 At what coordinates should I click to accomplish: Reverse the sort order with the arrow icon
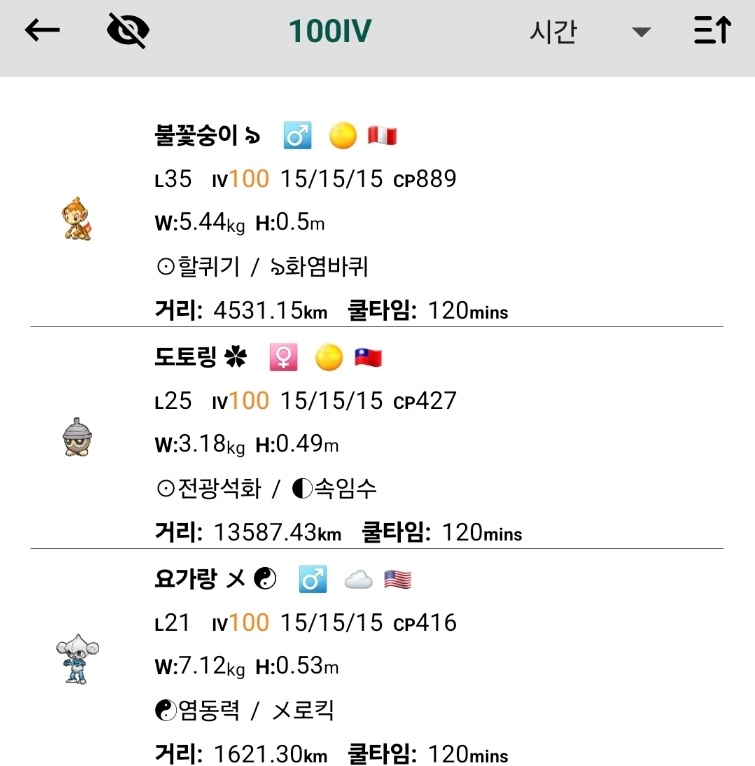coord(712,31)
